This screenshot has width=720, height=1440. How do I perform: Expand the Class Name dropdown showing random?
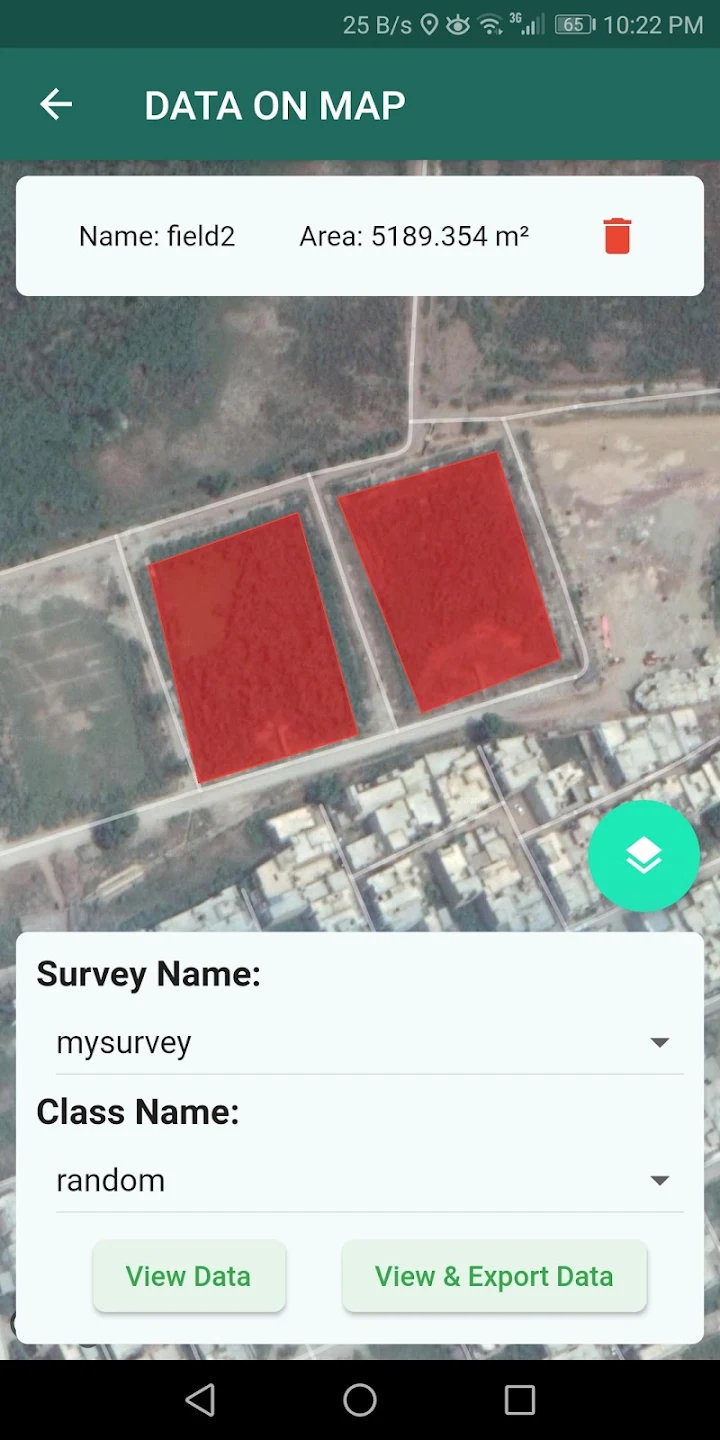(x=369, y=1181)
